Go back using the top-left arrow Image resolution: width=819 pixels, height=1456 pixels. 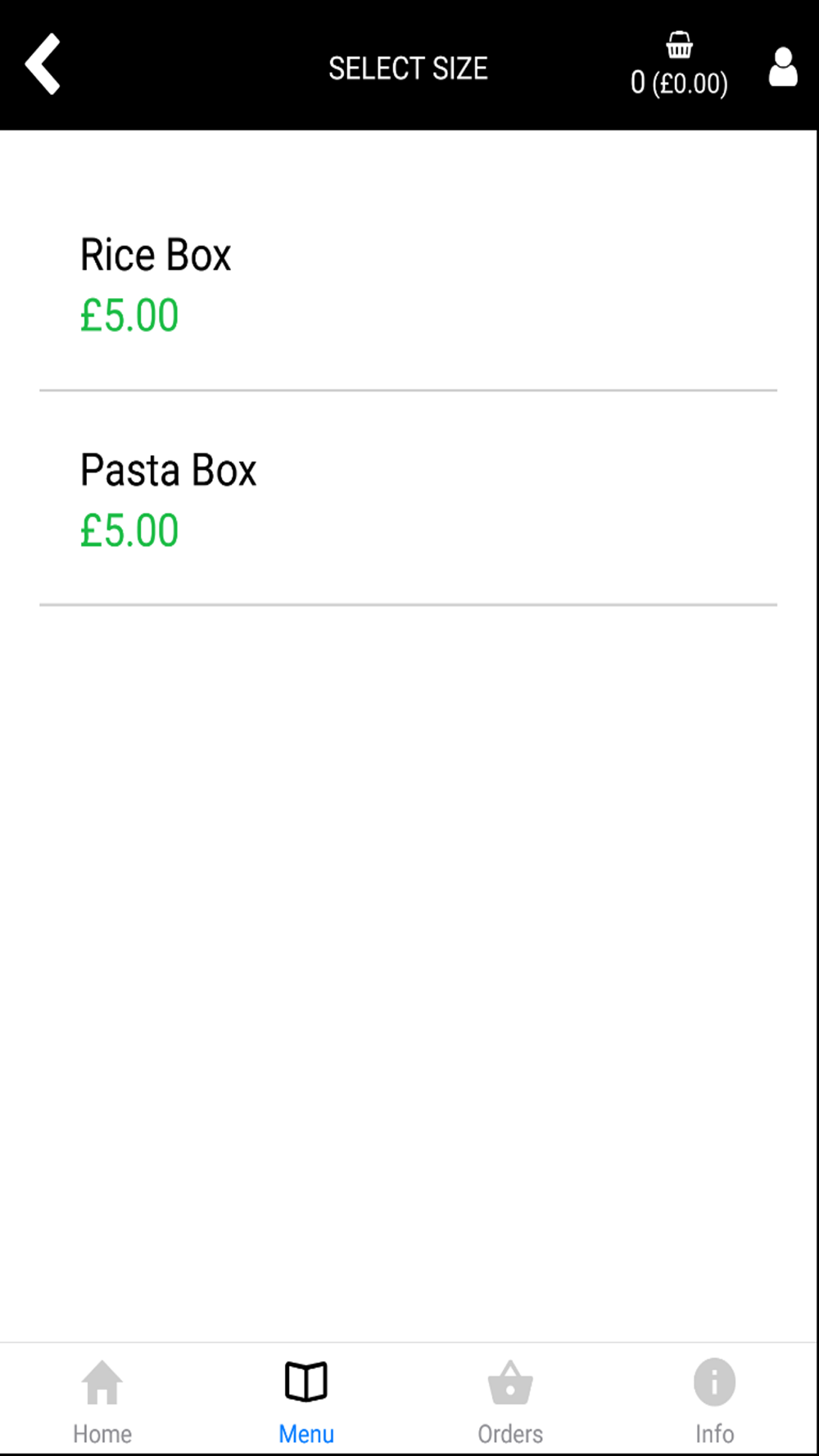click(43, 64)
